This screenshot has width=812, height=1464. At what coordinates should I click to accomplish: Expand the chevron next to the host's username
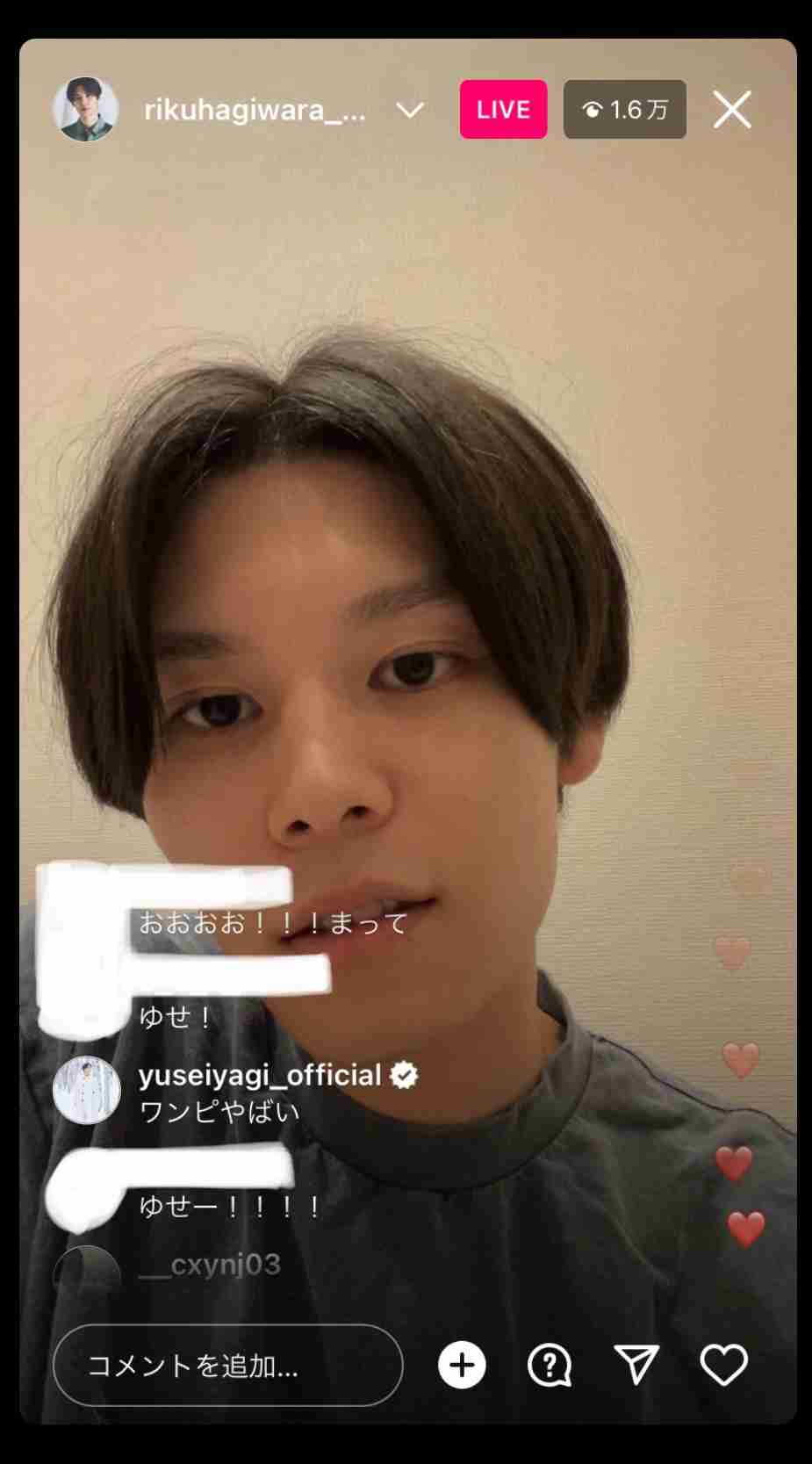[410, 110]
